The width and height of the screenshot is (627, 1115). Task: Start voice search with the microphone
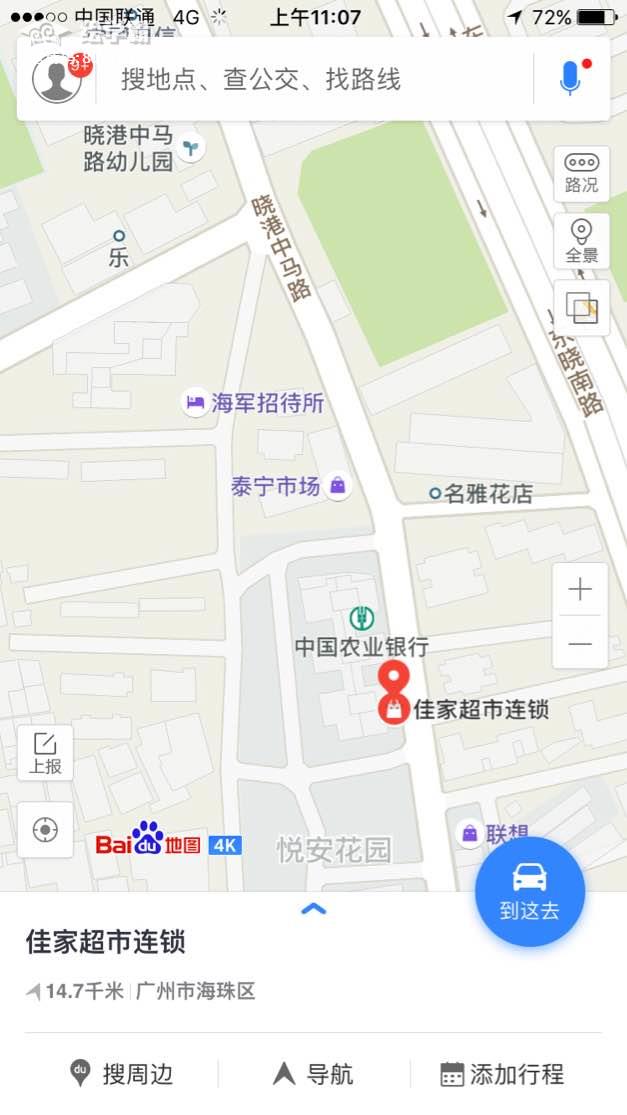click(x=570, y=79)
